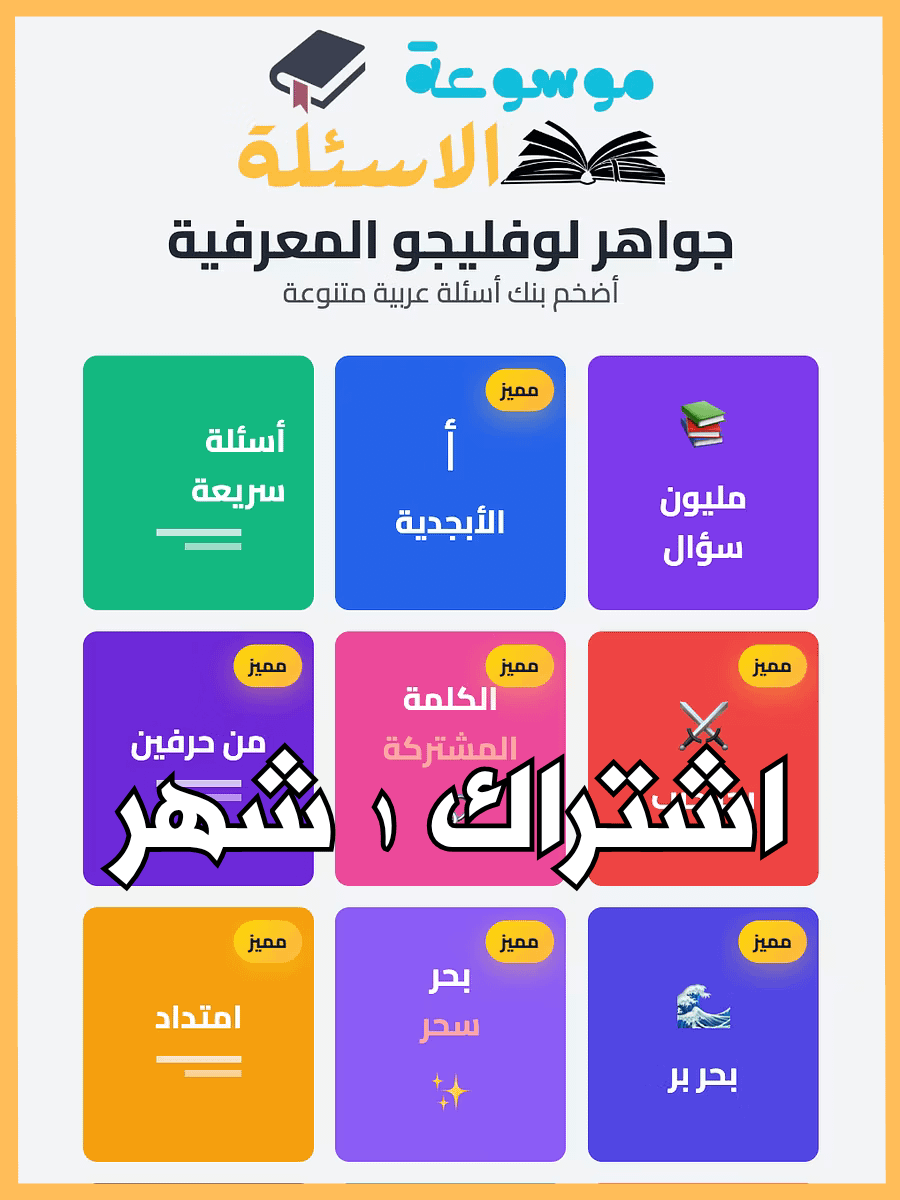Open the بحر سحر category

[449, 1030]
